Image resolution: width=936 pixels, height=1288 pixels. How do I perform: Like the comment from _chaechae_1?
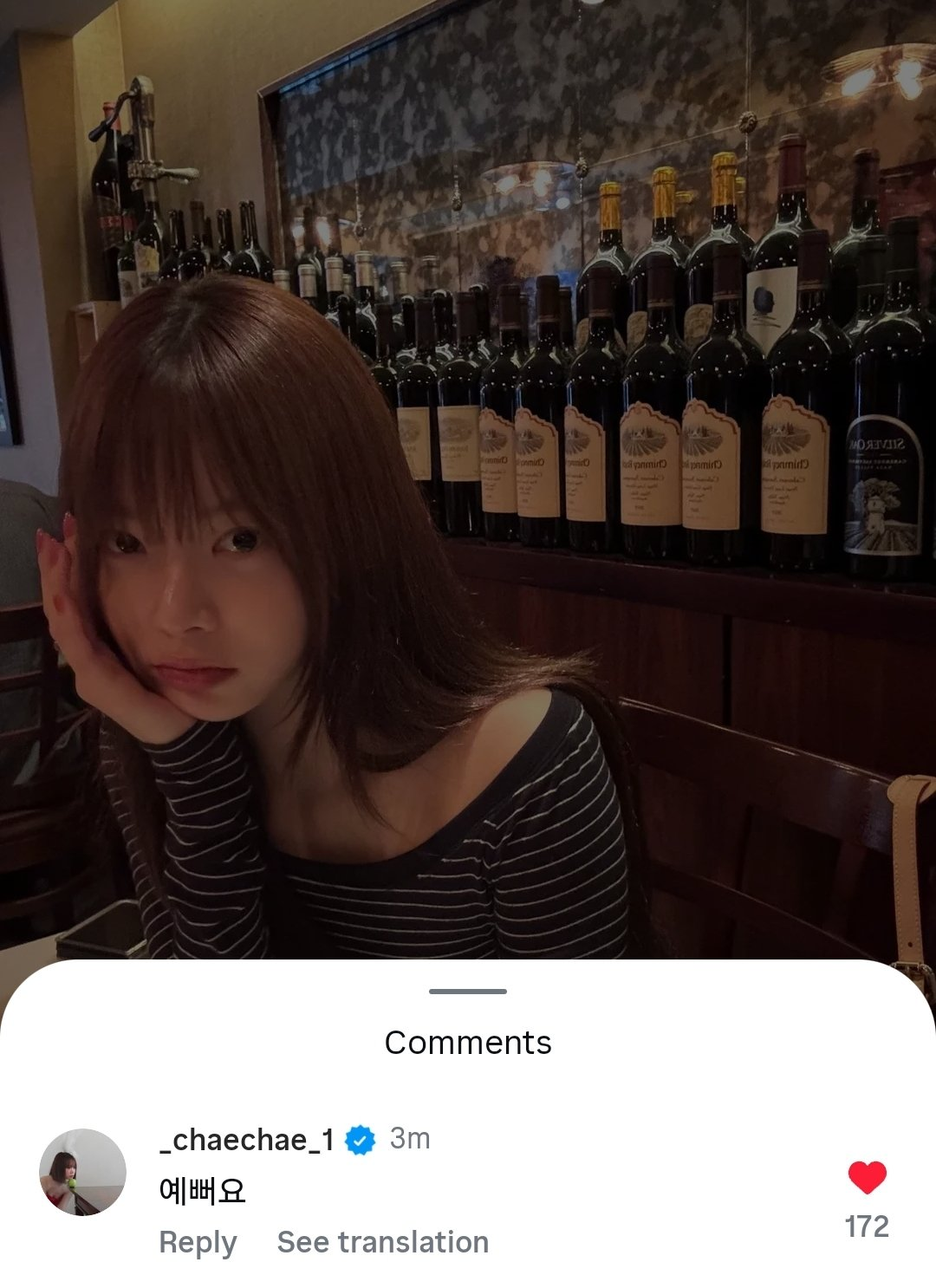pos(867,1178)
